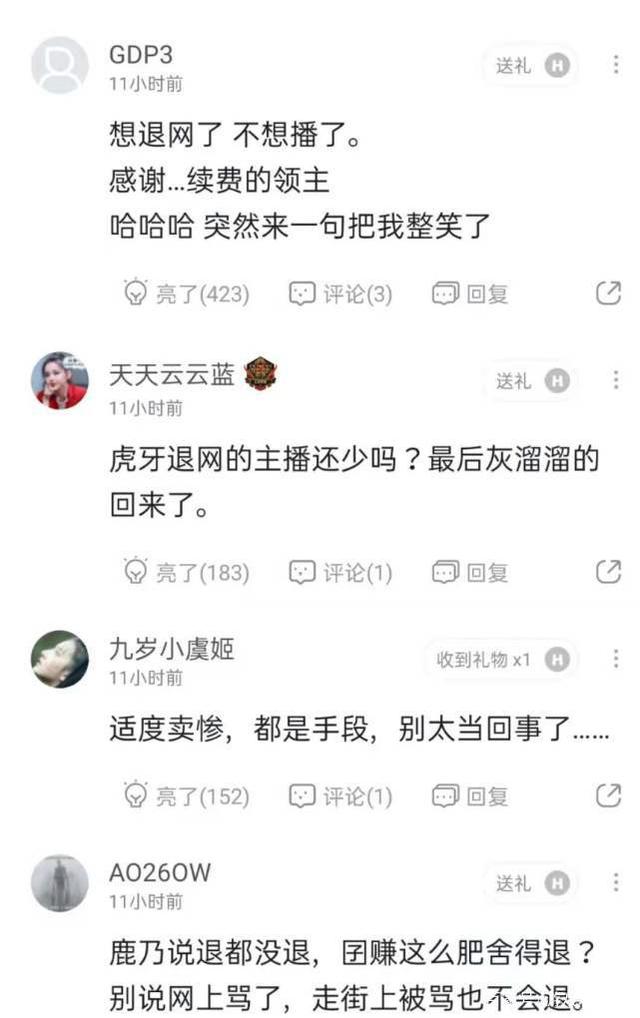The image size is (640, 1018).
Task: Reply to GDP3's comment
Action: point(471,293)
